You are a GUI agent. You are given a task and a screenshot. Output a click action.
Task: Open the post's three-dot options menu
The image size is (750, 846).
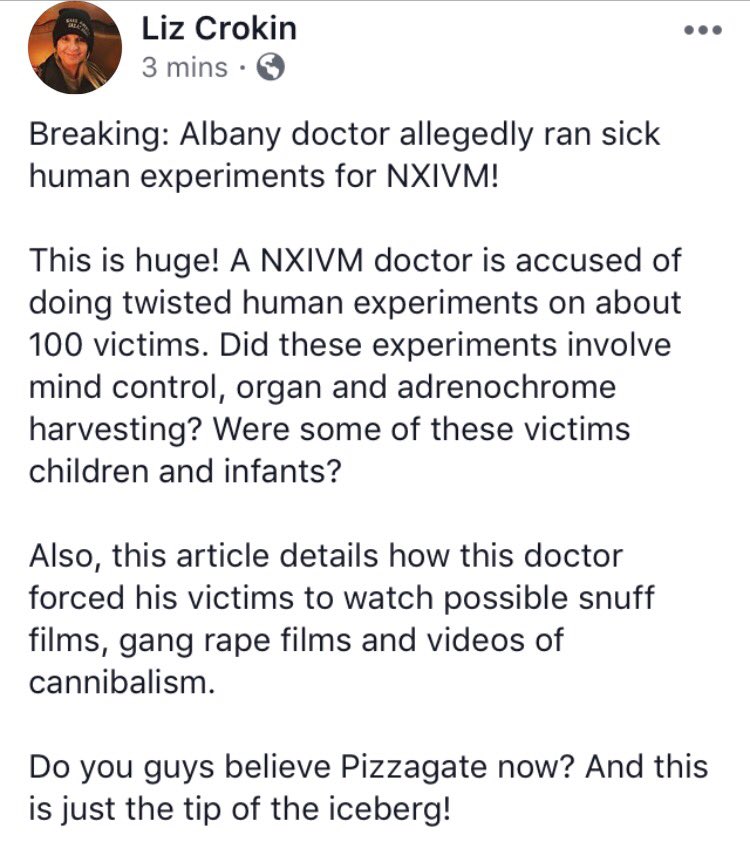pyautogui.click(x=701, y=30)
